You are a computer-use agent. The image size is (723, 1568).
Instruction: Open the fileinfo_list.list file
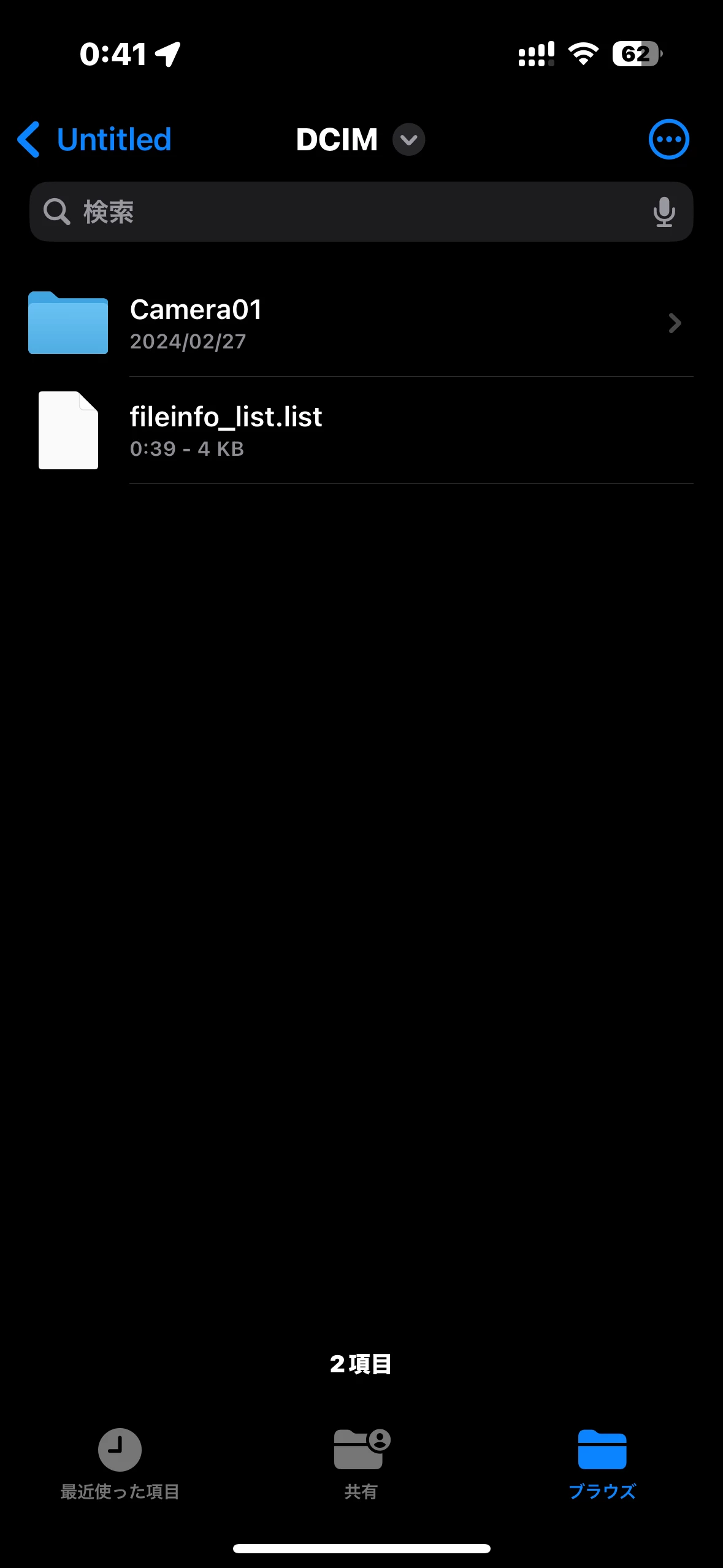[x=361, y=431]
